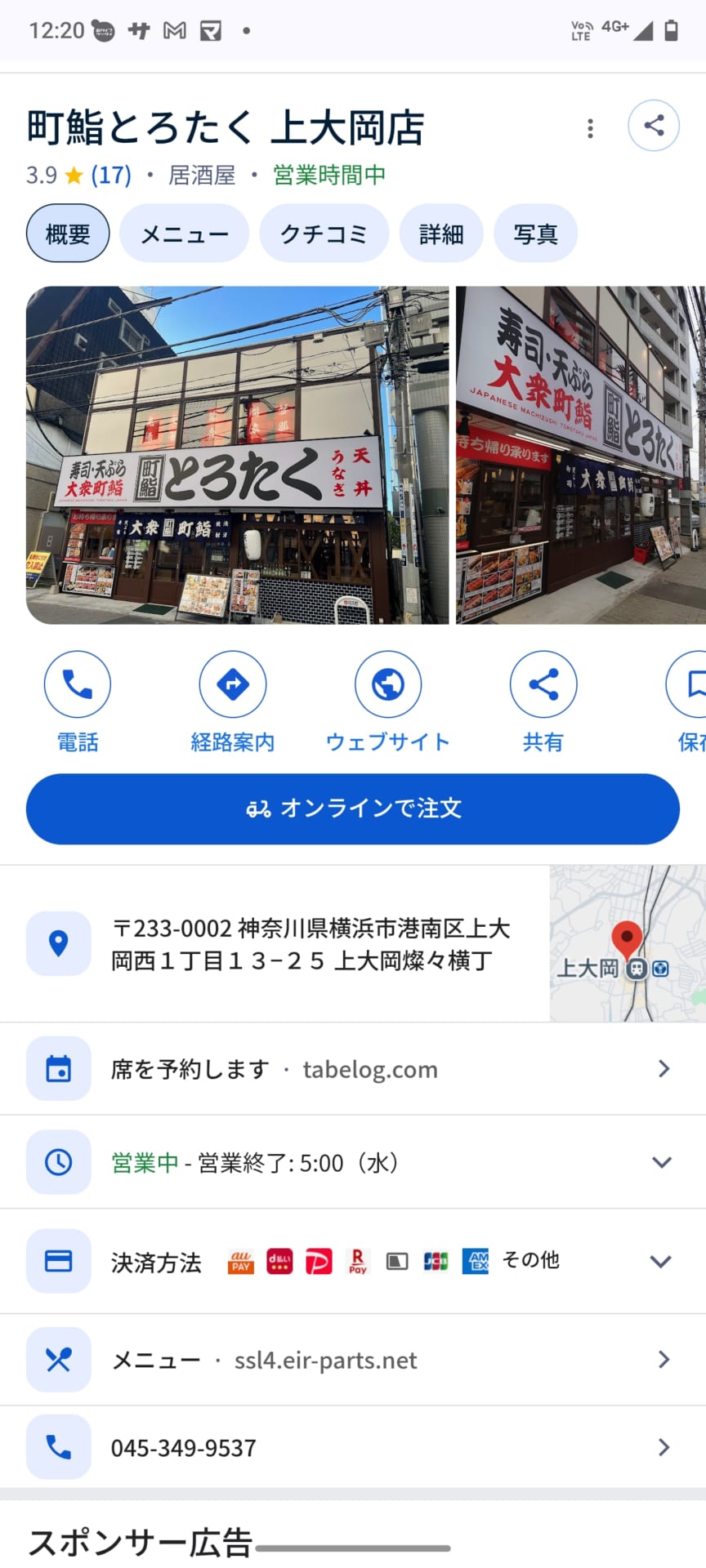The height and width of the screenshot is (1568, 706).
Task: Start 経路案内 directions
Action: (x=233, y=684)
